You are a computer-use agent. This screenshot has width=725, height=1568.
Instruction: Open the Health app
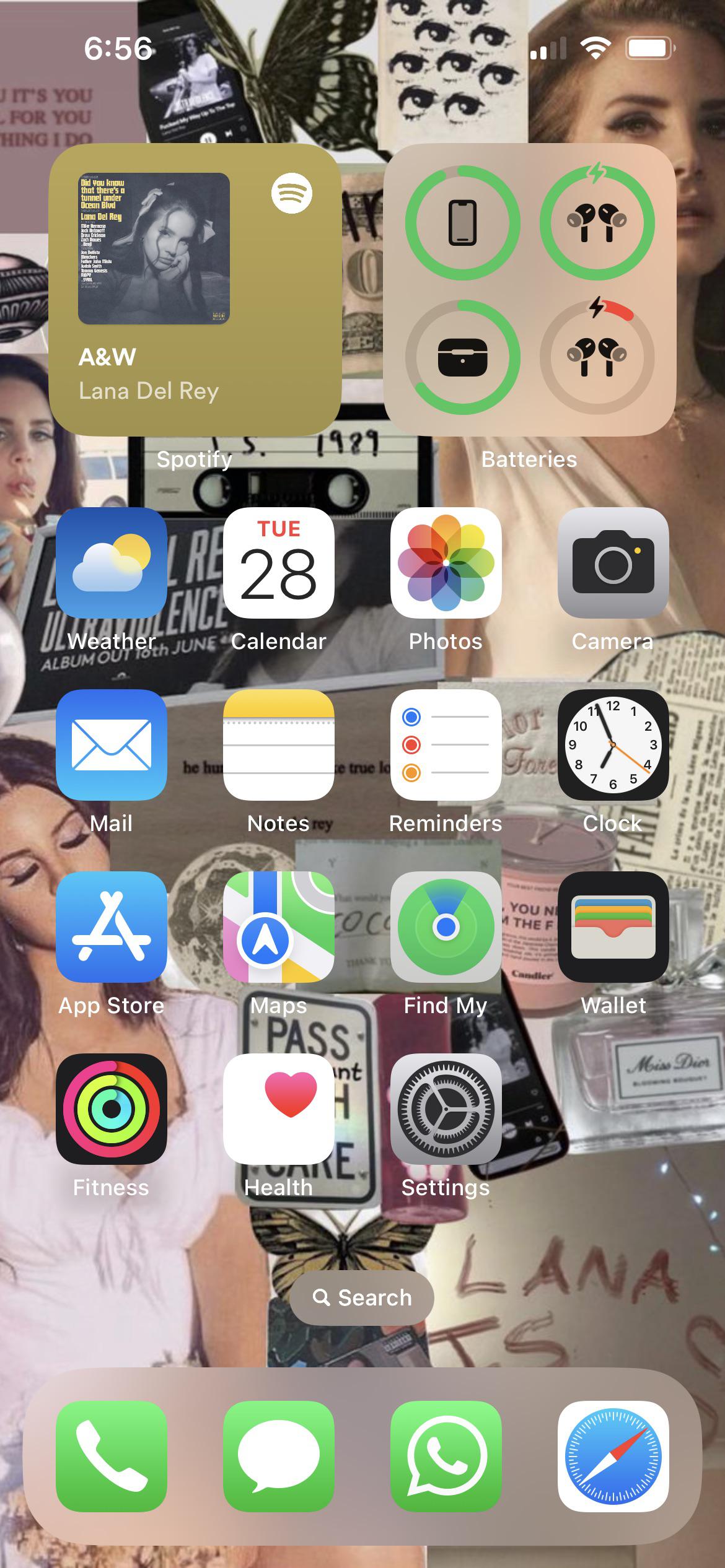pos(278,1108)
